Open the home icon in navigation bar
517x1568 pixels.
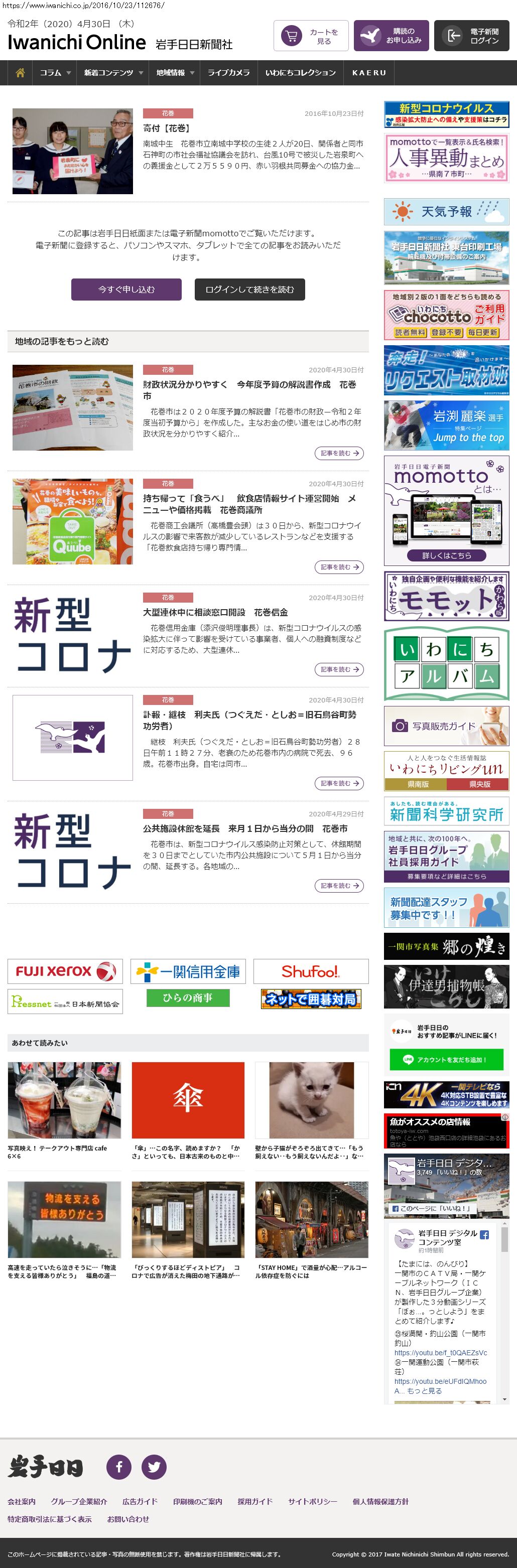pyautogui.click(x=20, y=72)
